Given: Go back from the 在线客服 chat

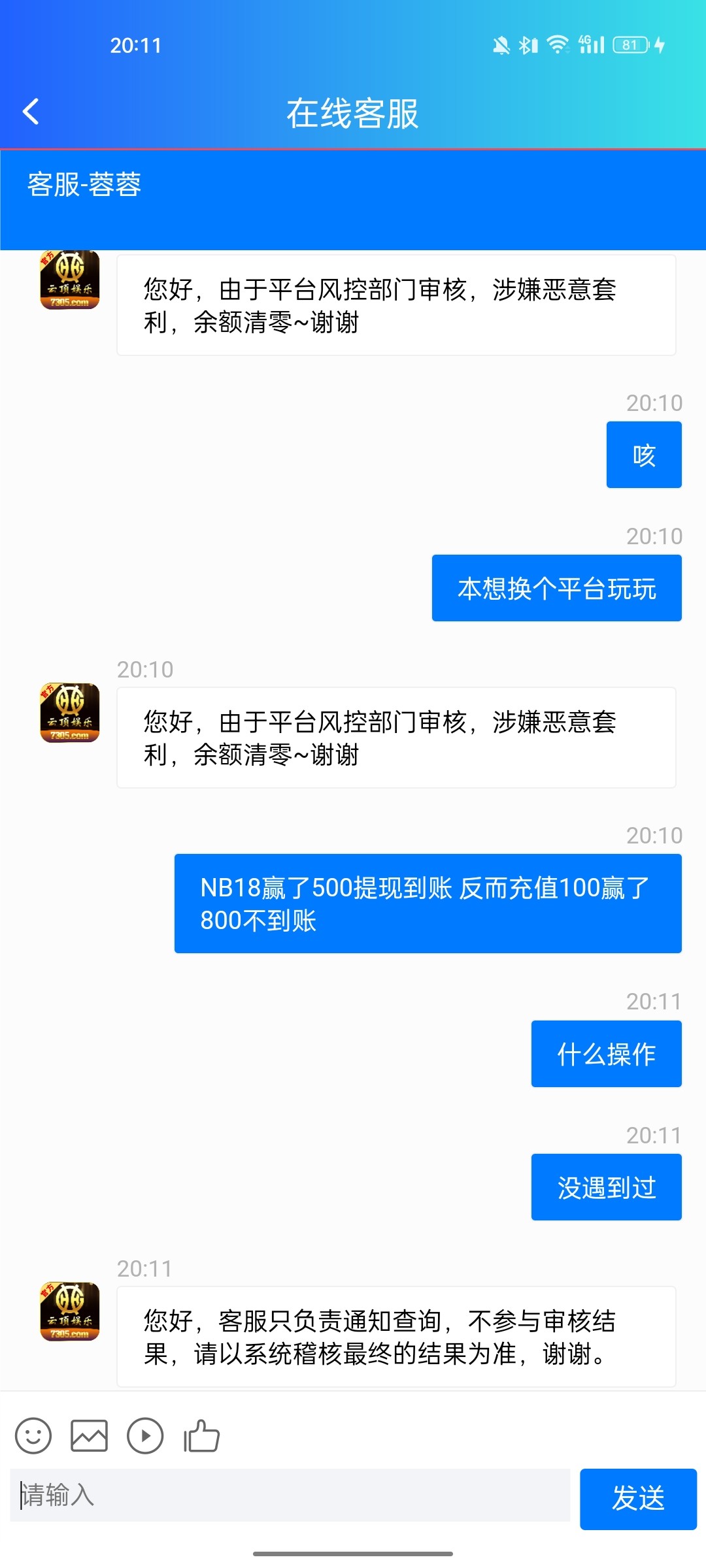Looking at the screenshot, I should pyautogui.click(x=31, y=112).
